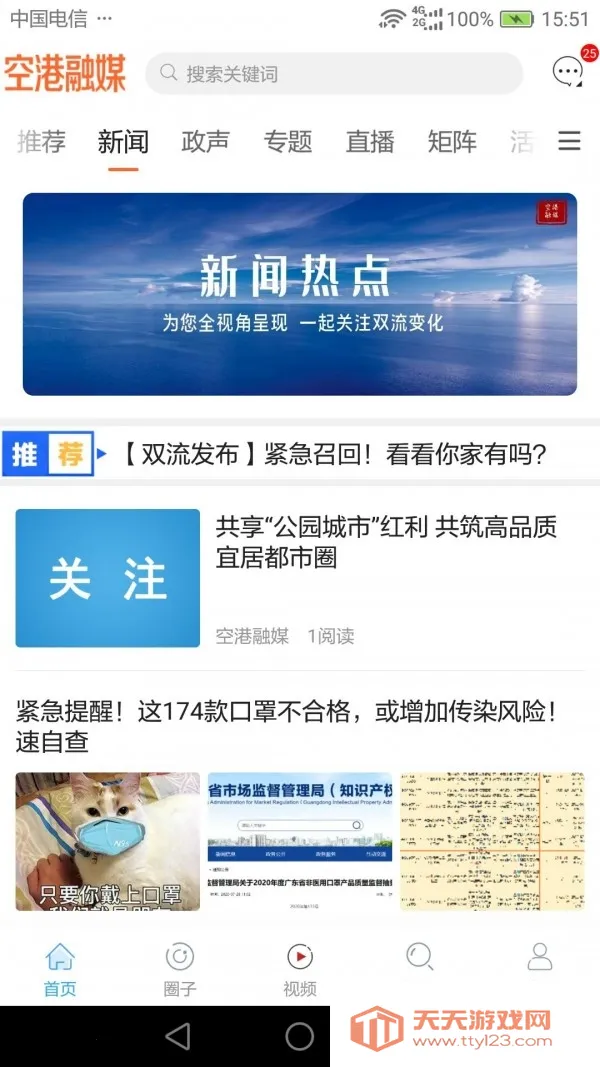Open the 174款口罩不合格 article
The image size is (600, 1067).
pos(290,727)
